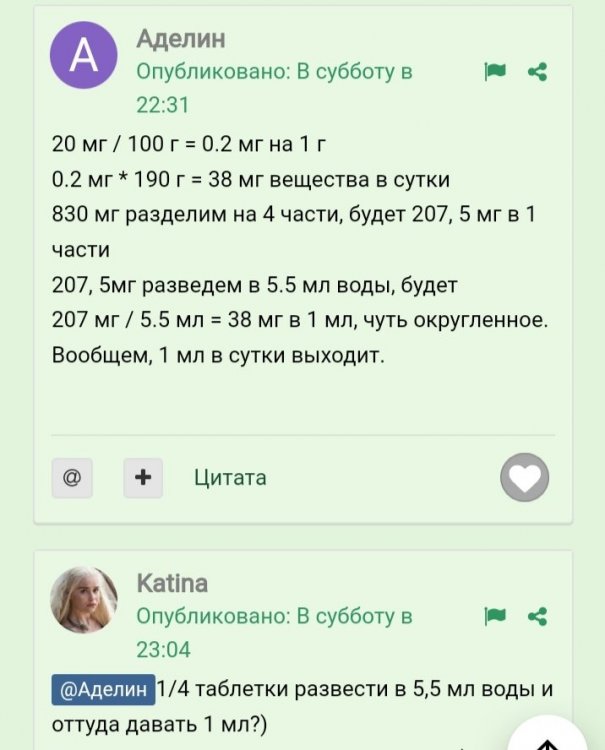
Task: Share Katina's post
Action: (x=537, y=616)
